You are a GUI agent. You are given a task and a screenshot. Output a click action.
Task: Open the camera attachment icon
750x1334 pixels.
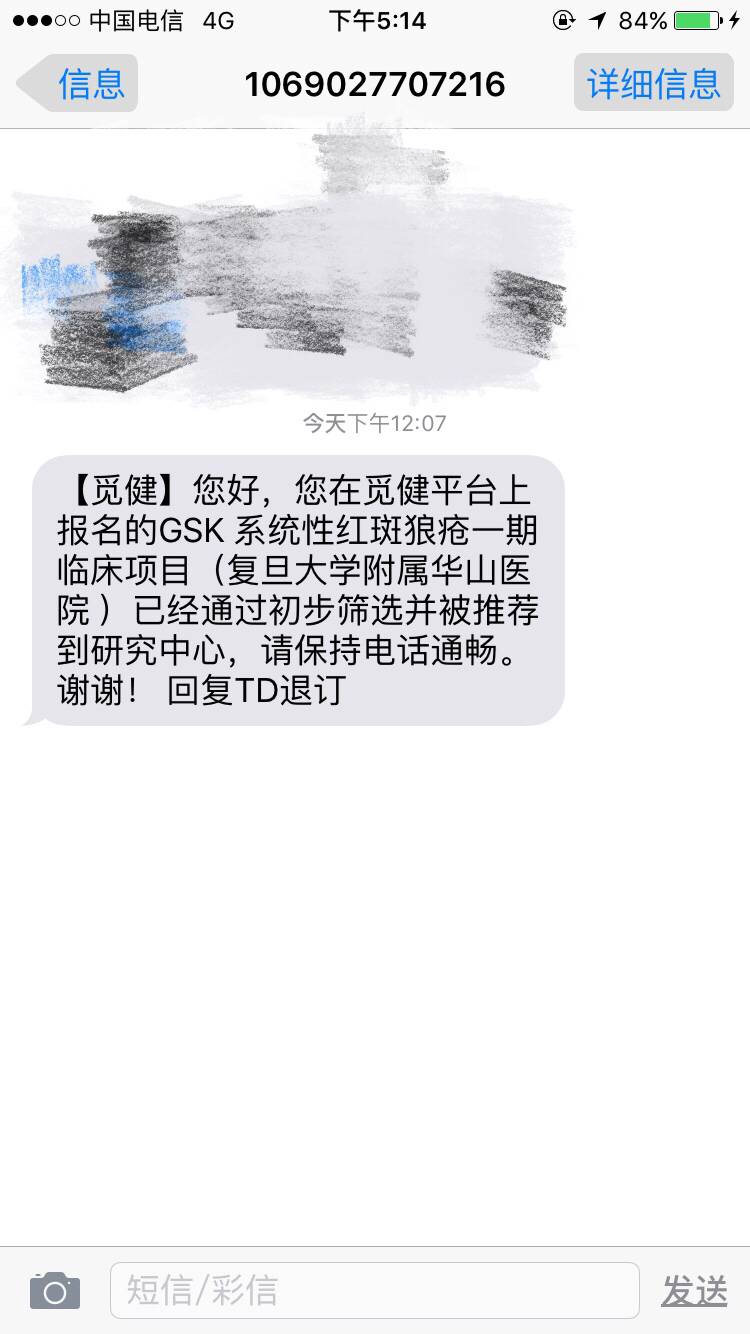tap(54, 1290)
